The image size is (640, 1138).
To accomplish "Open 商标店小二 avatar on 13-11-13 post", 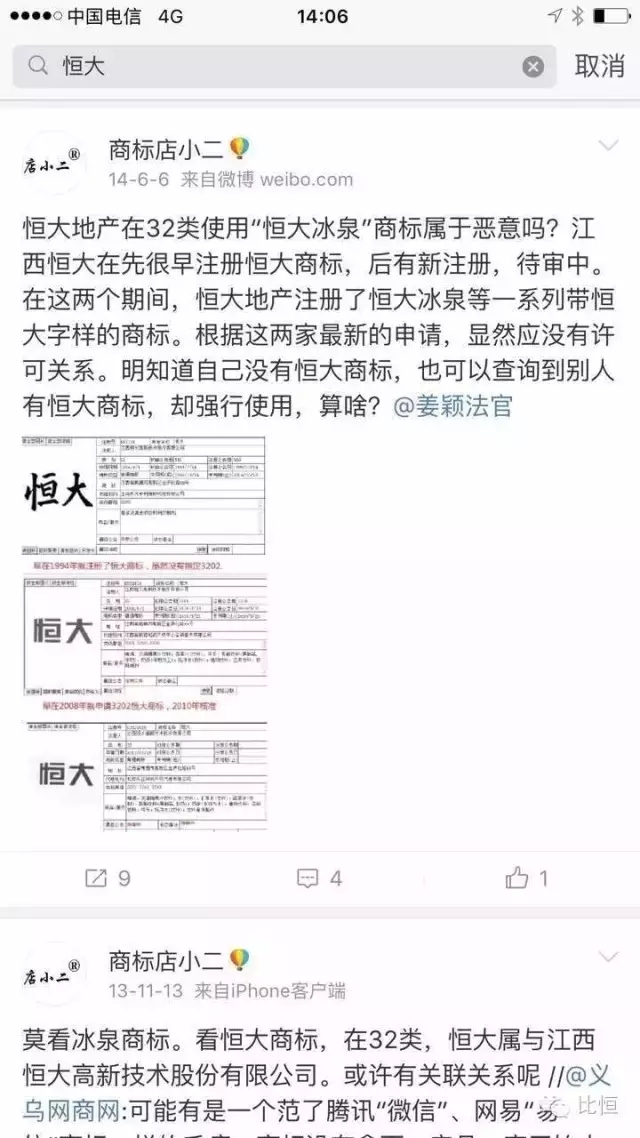I will coord(57,973).
